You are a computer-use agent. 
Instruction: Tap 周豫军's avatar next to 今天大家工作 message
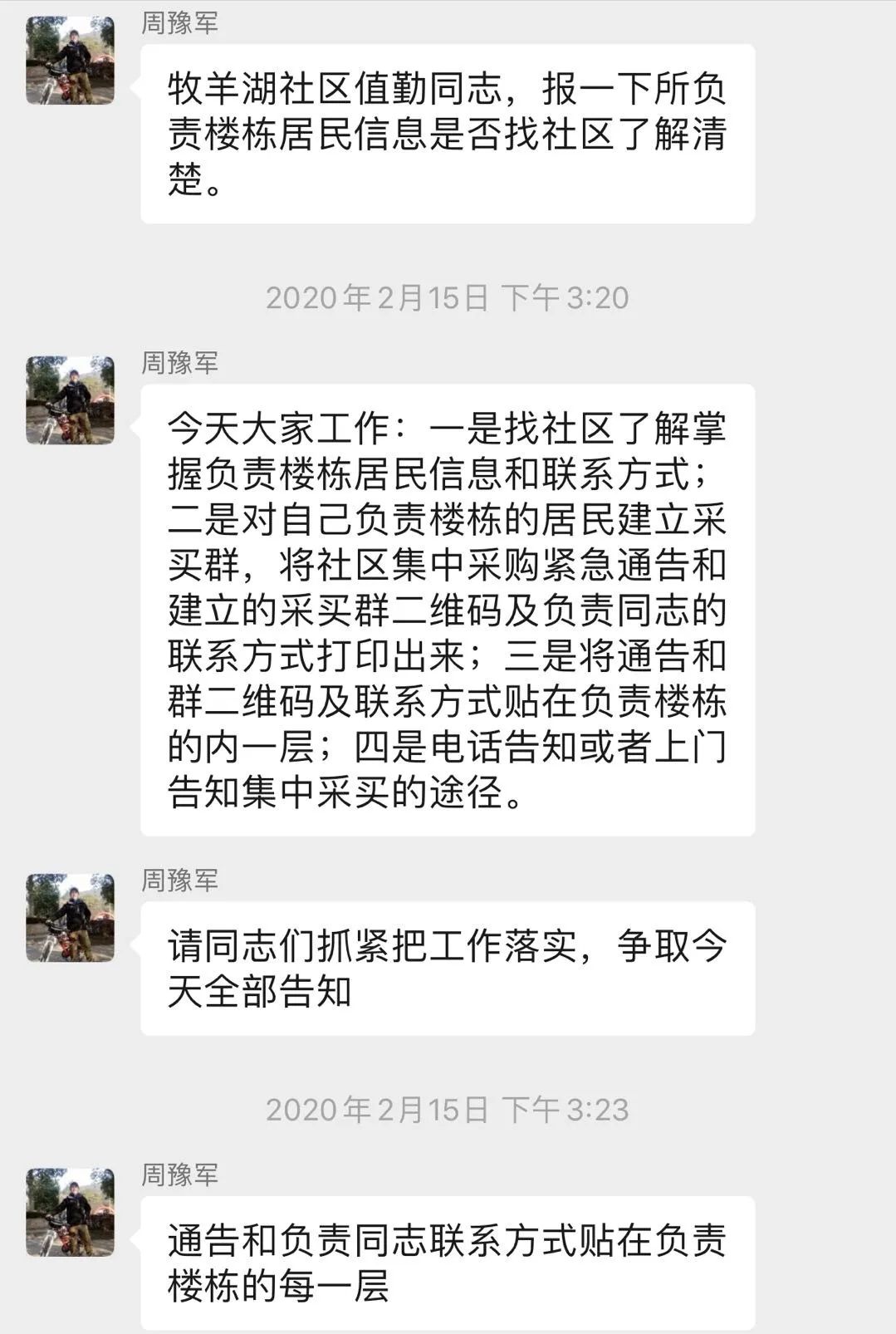click(x=70, y=400)
